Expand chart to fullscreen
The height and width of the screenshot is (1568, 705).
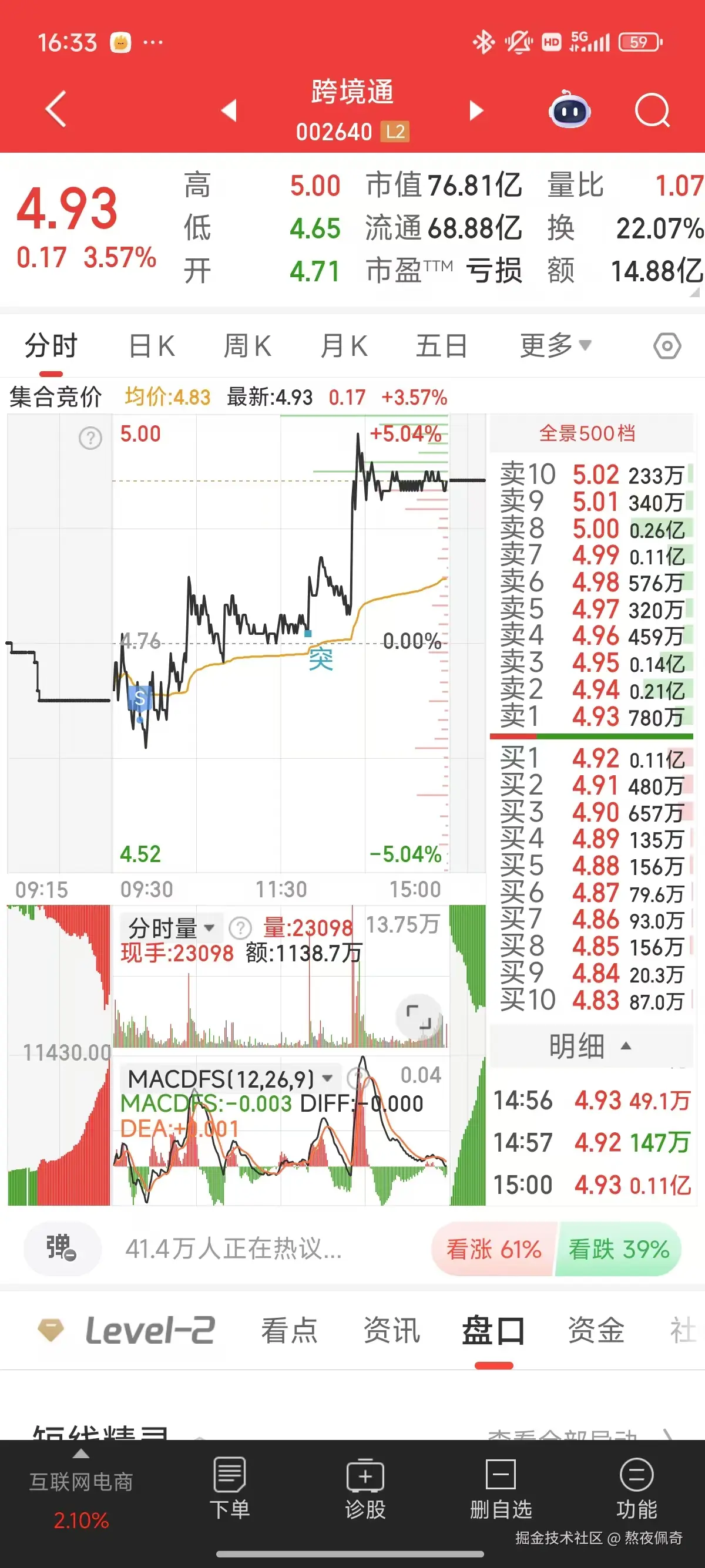point(418,1017)
